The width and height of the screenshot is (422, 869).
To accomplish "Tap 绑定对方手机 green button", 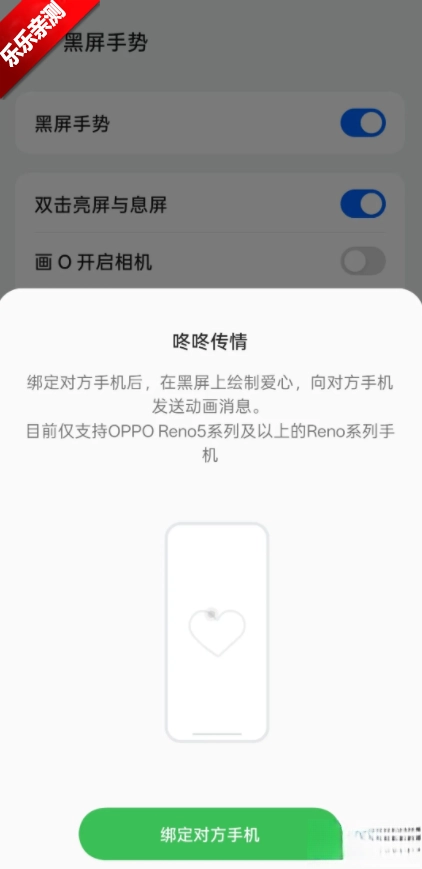I will point(210,834).
